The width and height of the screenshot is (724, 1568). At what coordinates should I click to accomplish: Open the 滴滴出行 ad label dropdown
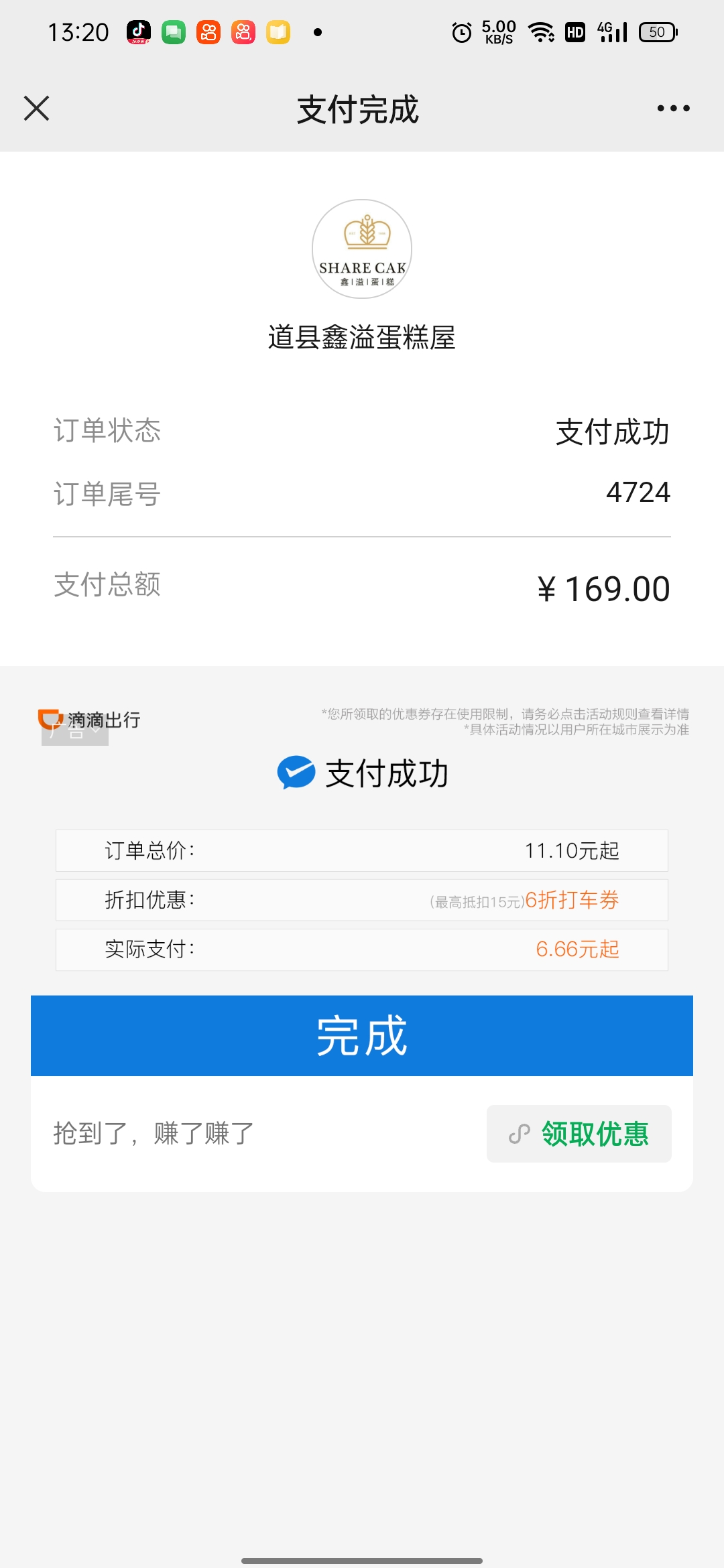click(75, 730)
